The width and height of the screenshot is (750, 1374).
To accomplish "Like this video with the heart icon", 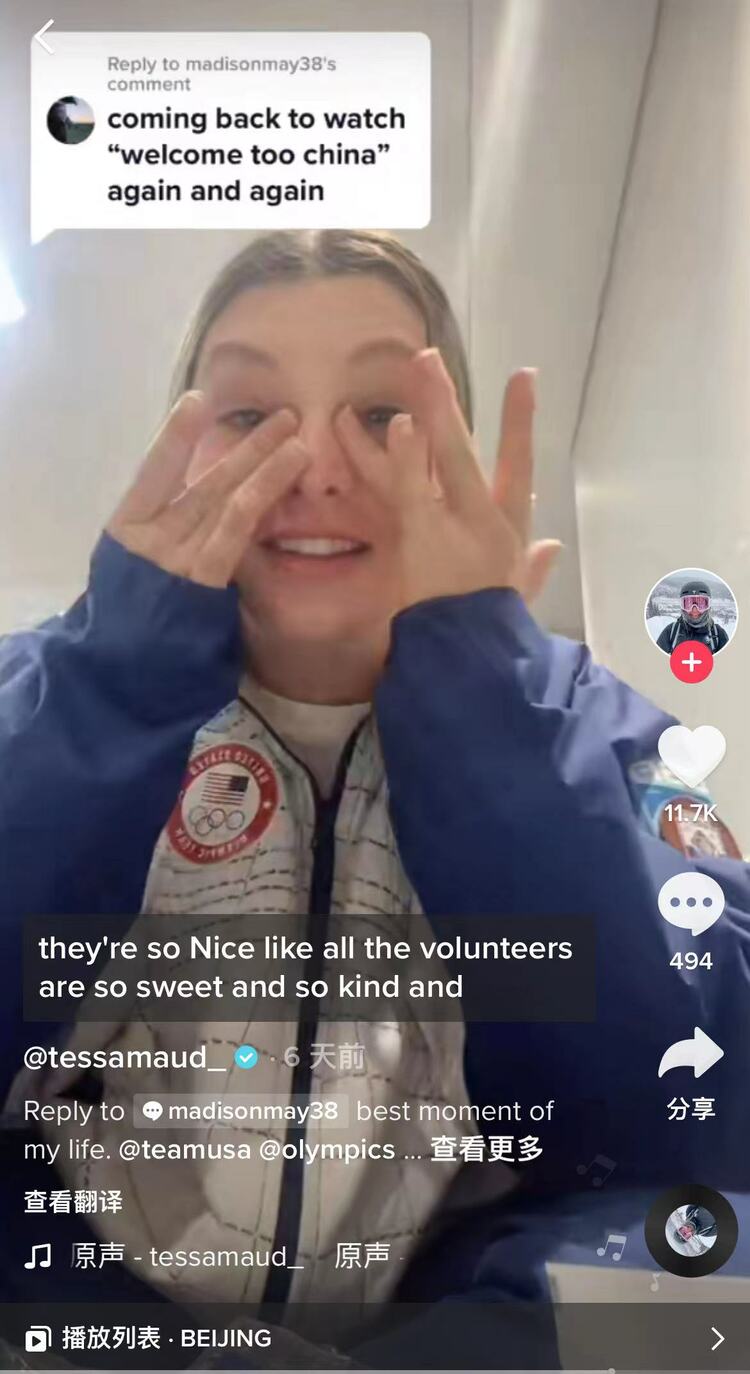I will pyautogui.click(x=691, y=757).
